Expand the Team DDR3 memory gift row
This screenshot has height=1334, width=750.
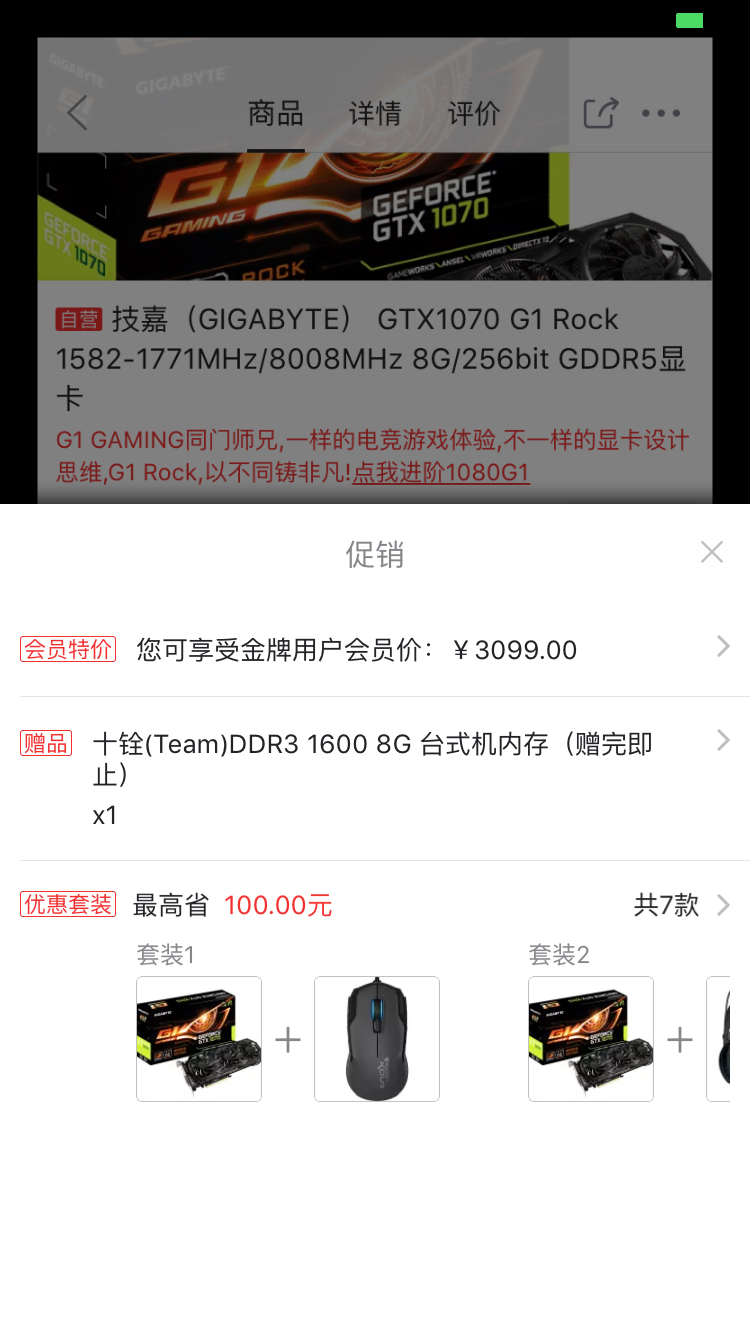(722, 740)
